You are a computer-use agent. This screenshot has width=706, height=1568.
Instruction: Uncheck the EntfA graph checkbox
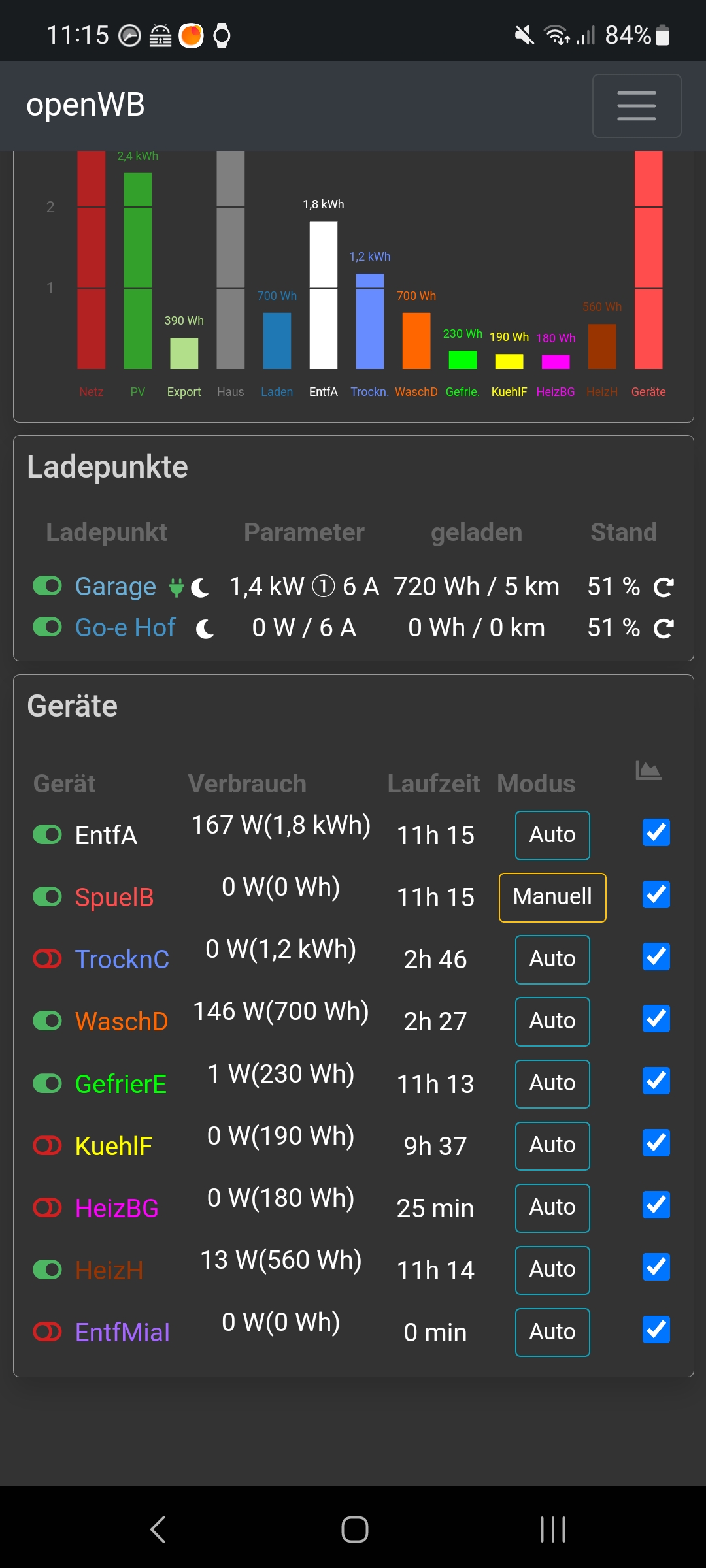point(656,832)
